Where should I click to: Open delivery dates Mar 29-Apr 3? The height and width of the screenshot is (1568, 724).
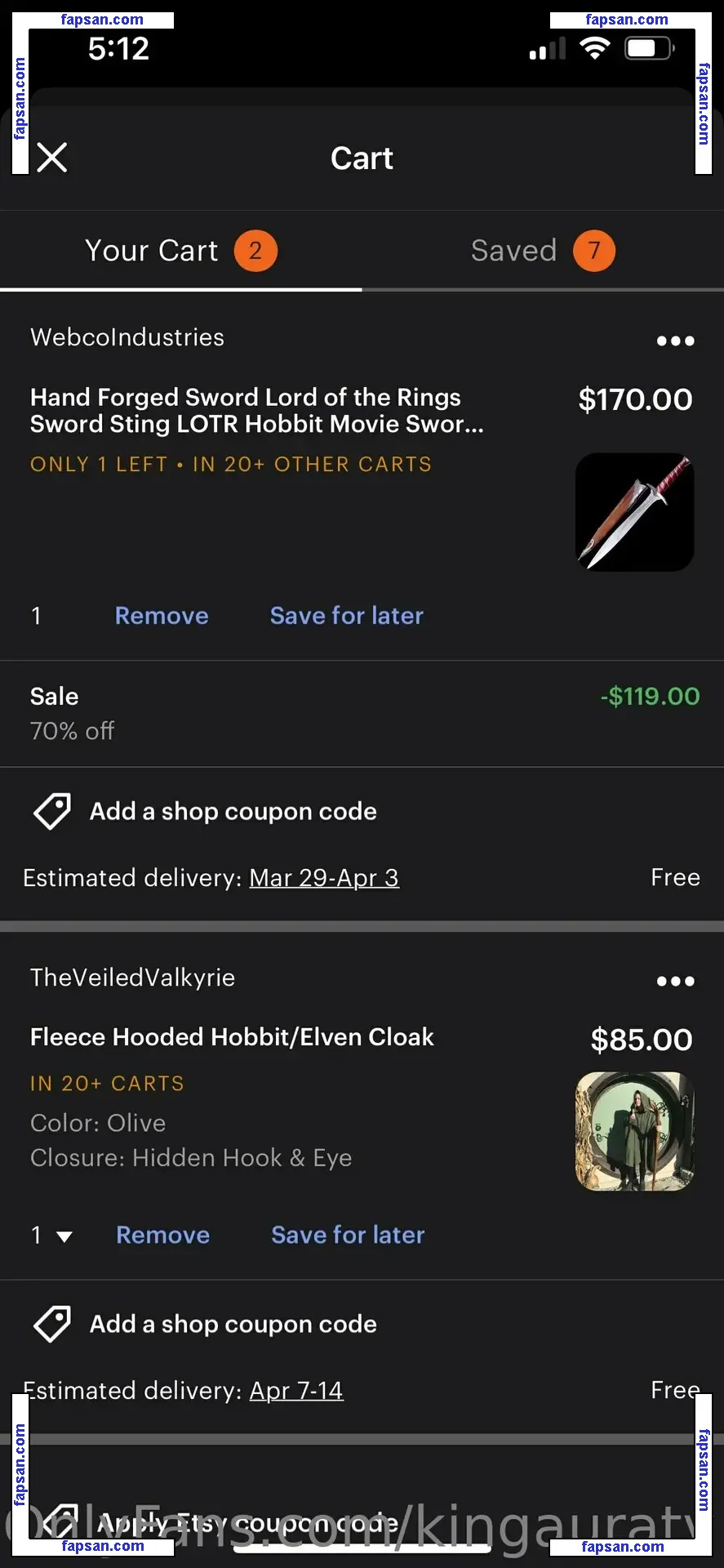[324, 878]
